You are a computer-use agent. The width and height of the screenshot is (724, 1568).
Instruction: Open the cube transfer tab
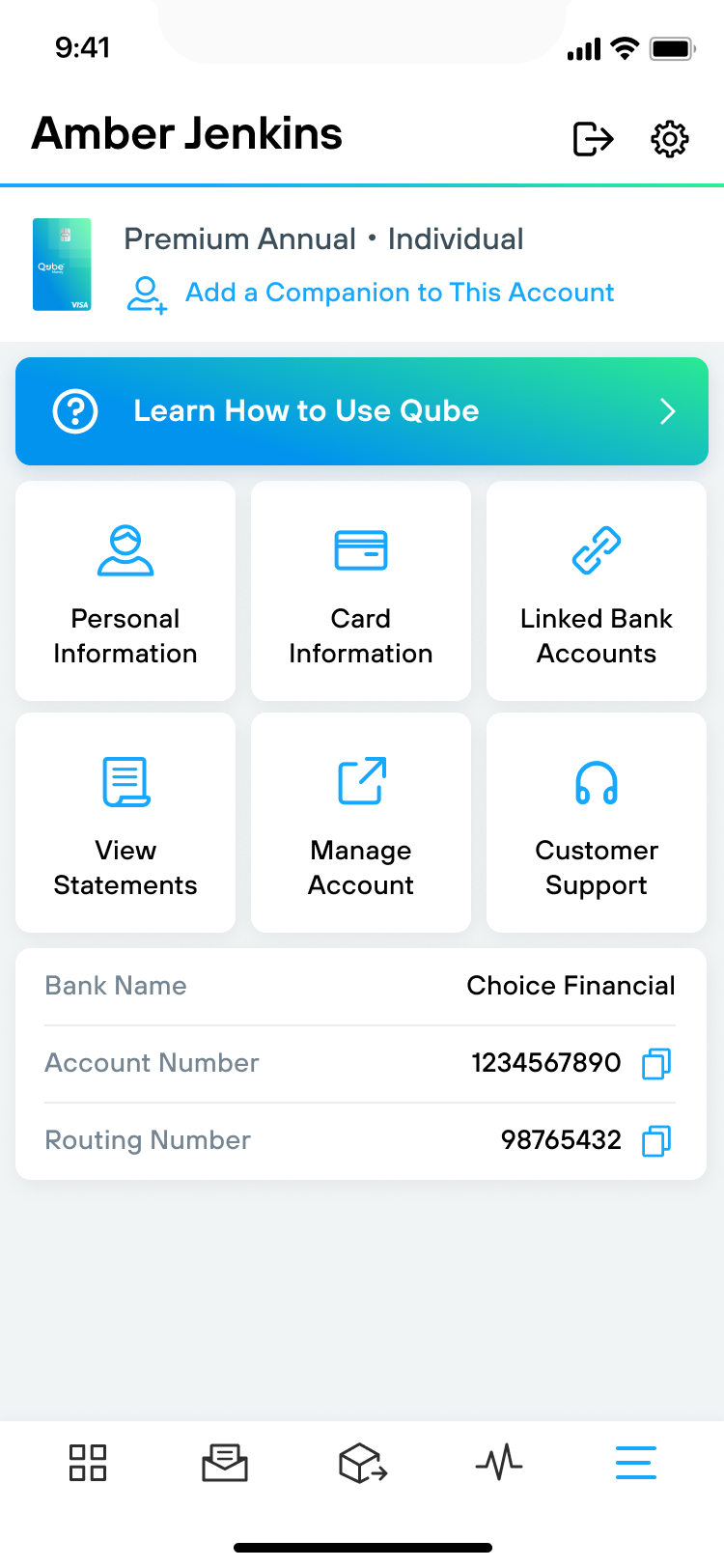[x=363, y=1463]
